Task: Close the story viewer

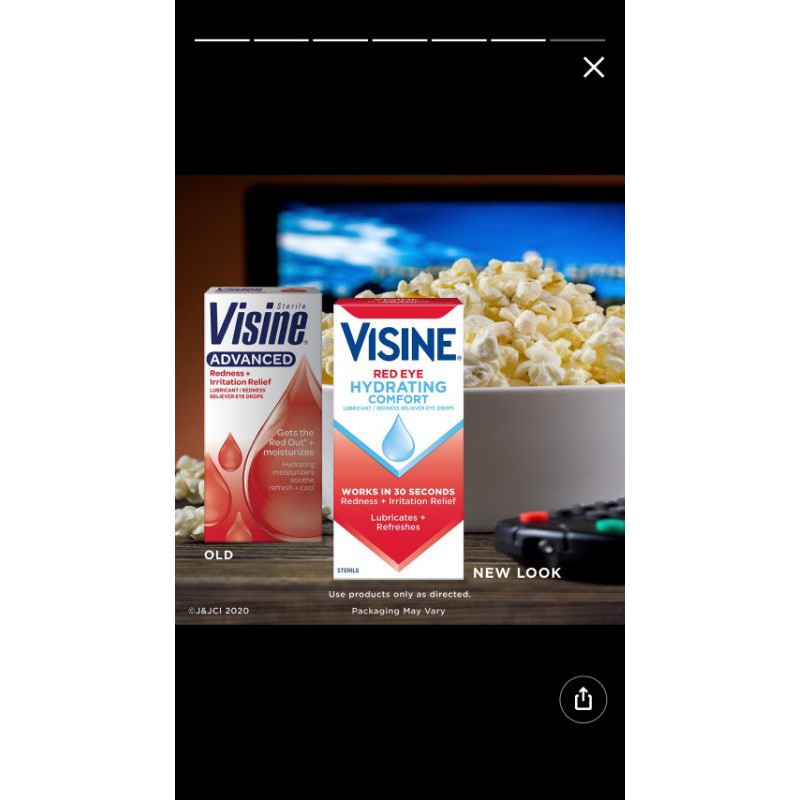Action: point(594,67)
